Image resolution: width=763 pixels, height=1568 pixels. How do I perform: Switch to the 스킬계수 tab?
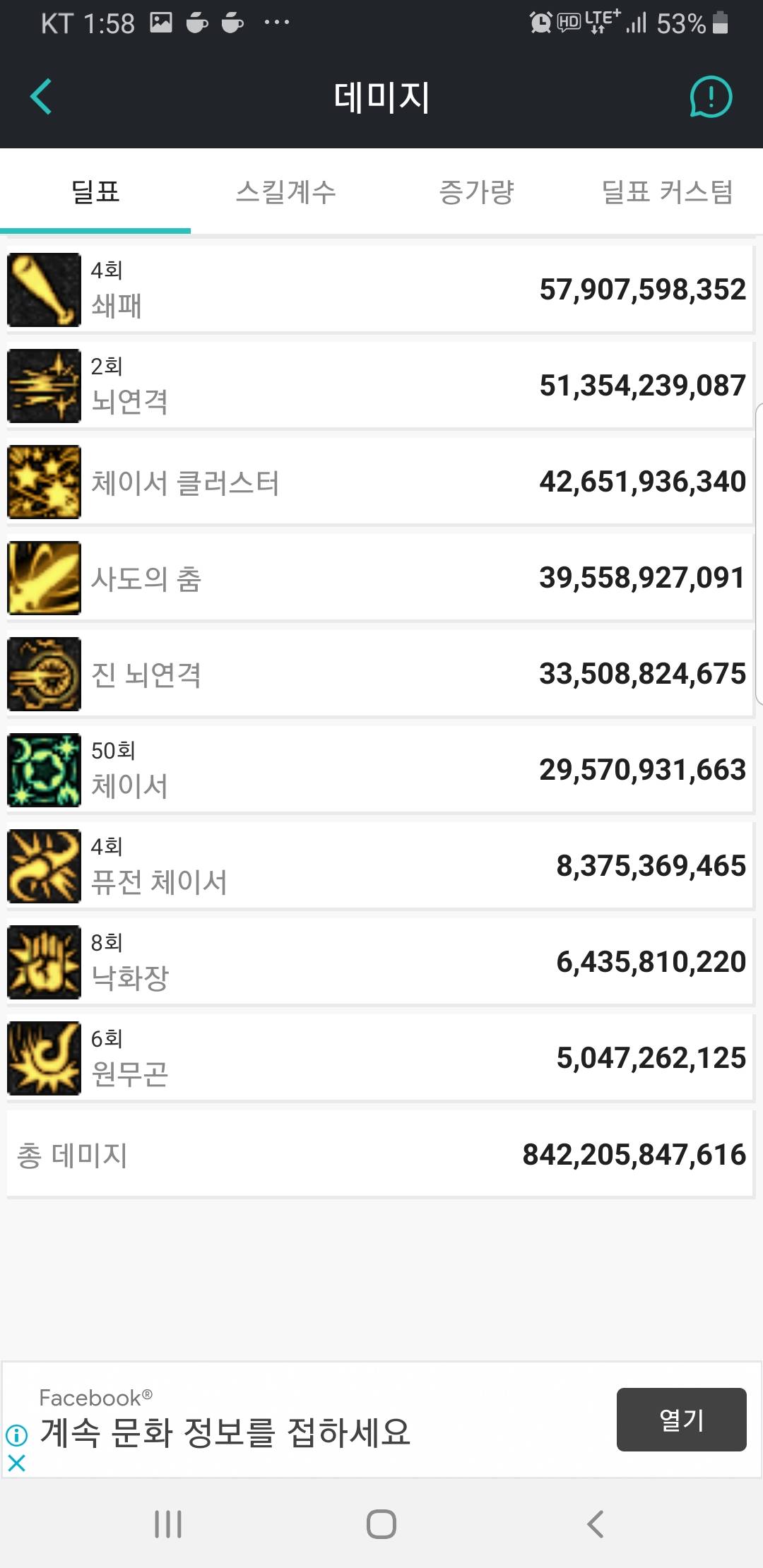click(285, 191)
